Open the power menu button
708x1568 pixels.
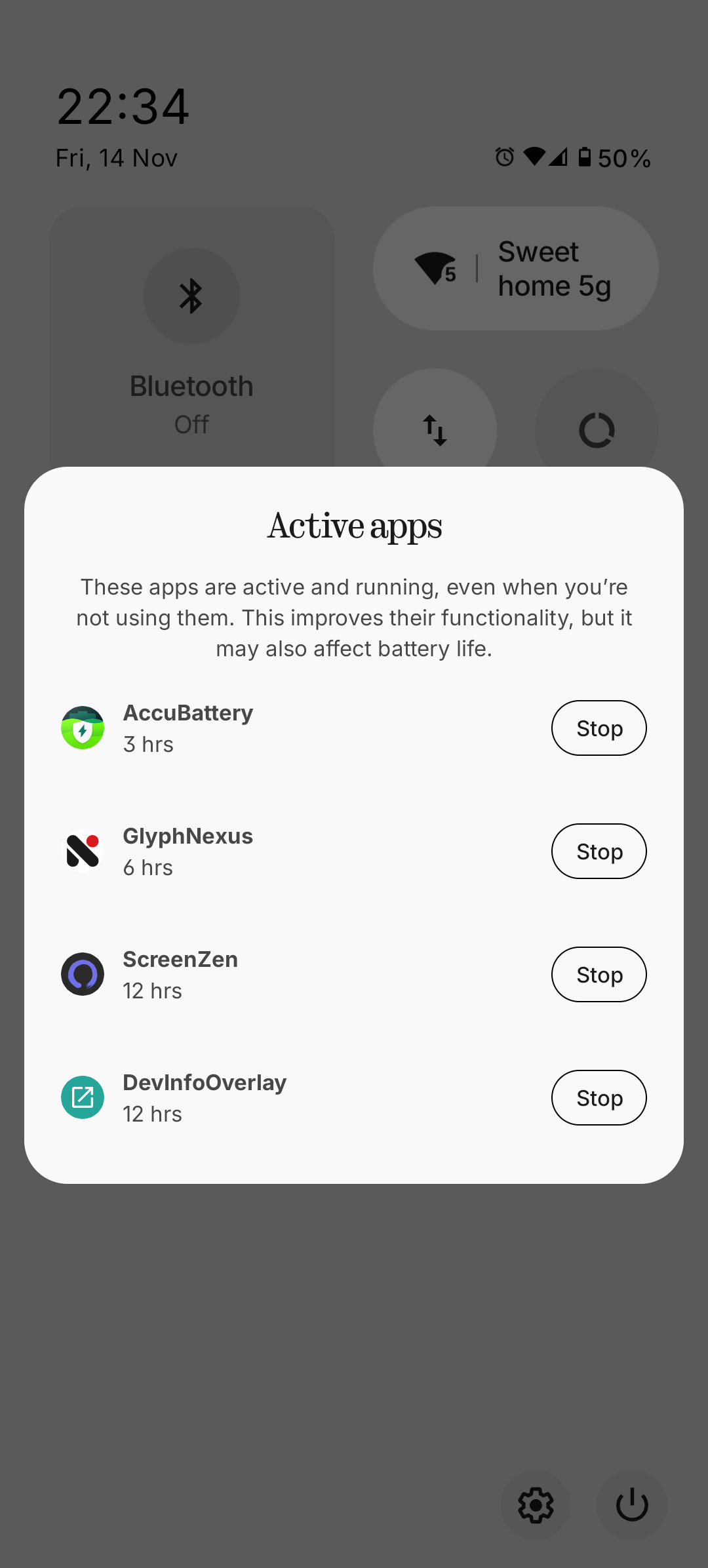631,1504
